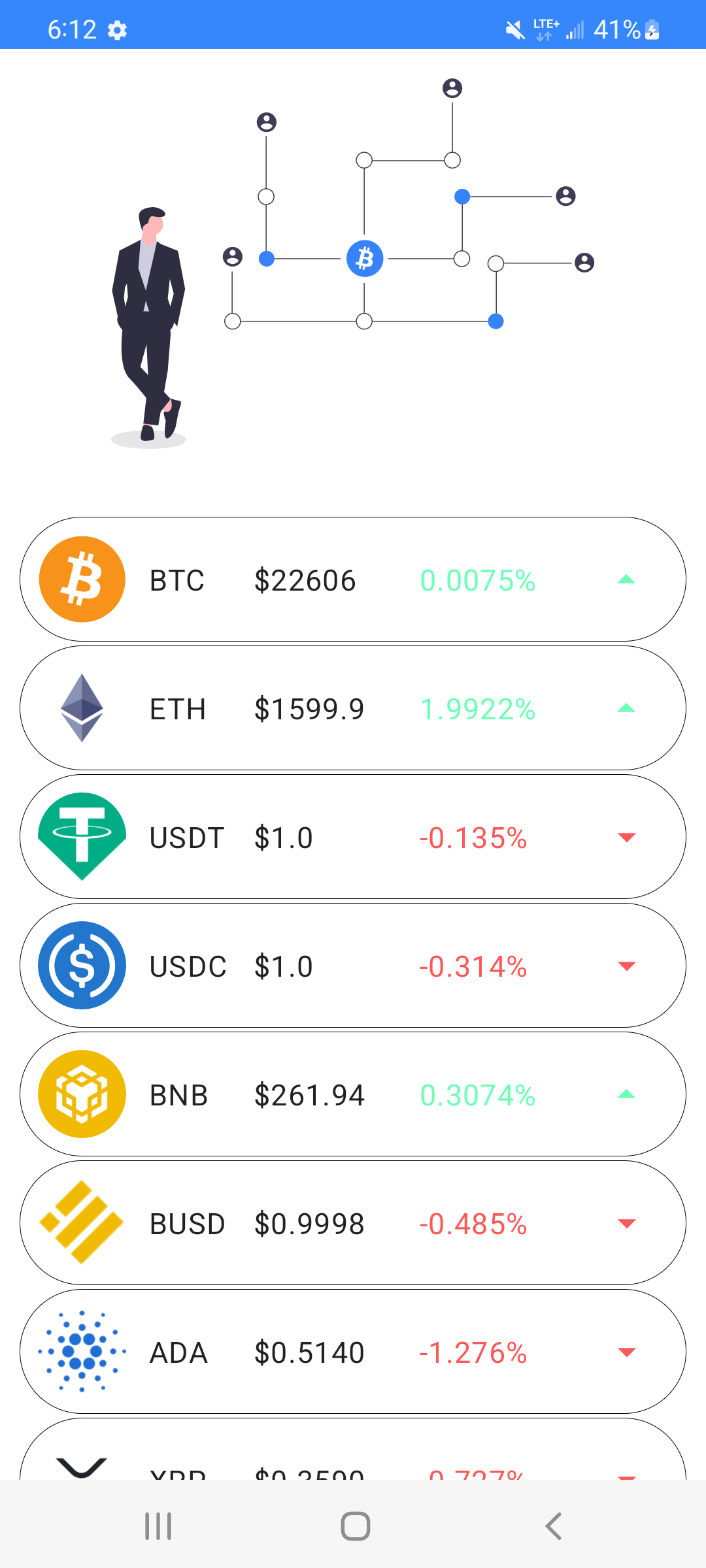The height and width of the screenshot is (1568, 706).
Task: Select the Ethereum coin icon
Action: (82, 707)
